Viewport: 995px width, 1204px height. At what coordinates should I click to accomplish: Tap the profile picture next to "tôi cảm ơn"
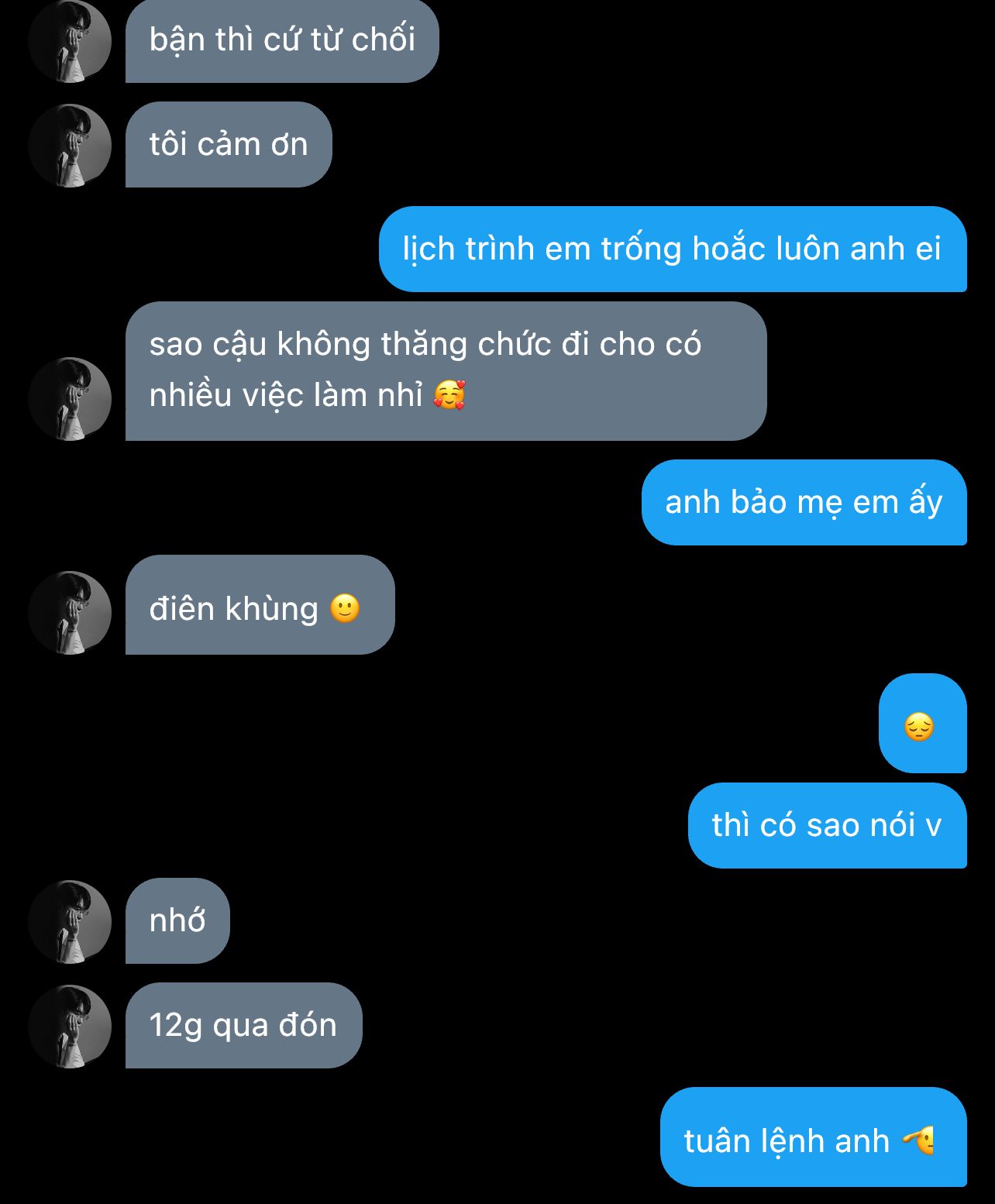[70, 146]
